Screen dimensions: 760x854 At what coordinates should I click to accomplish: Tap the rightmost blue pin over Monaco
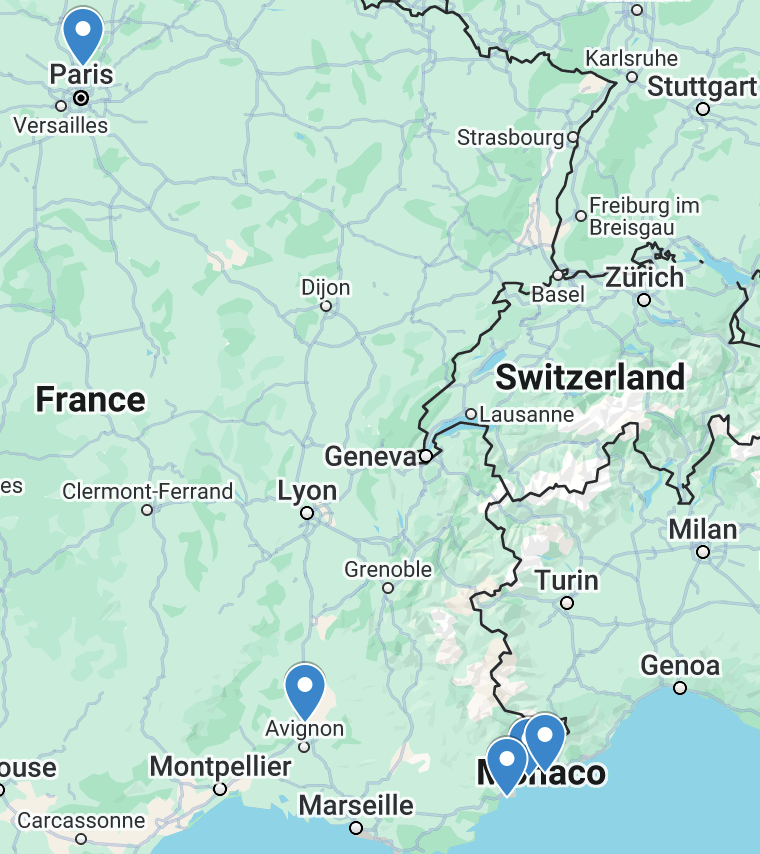pyautogui.click(x=545, y=738)
